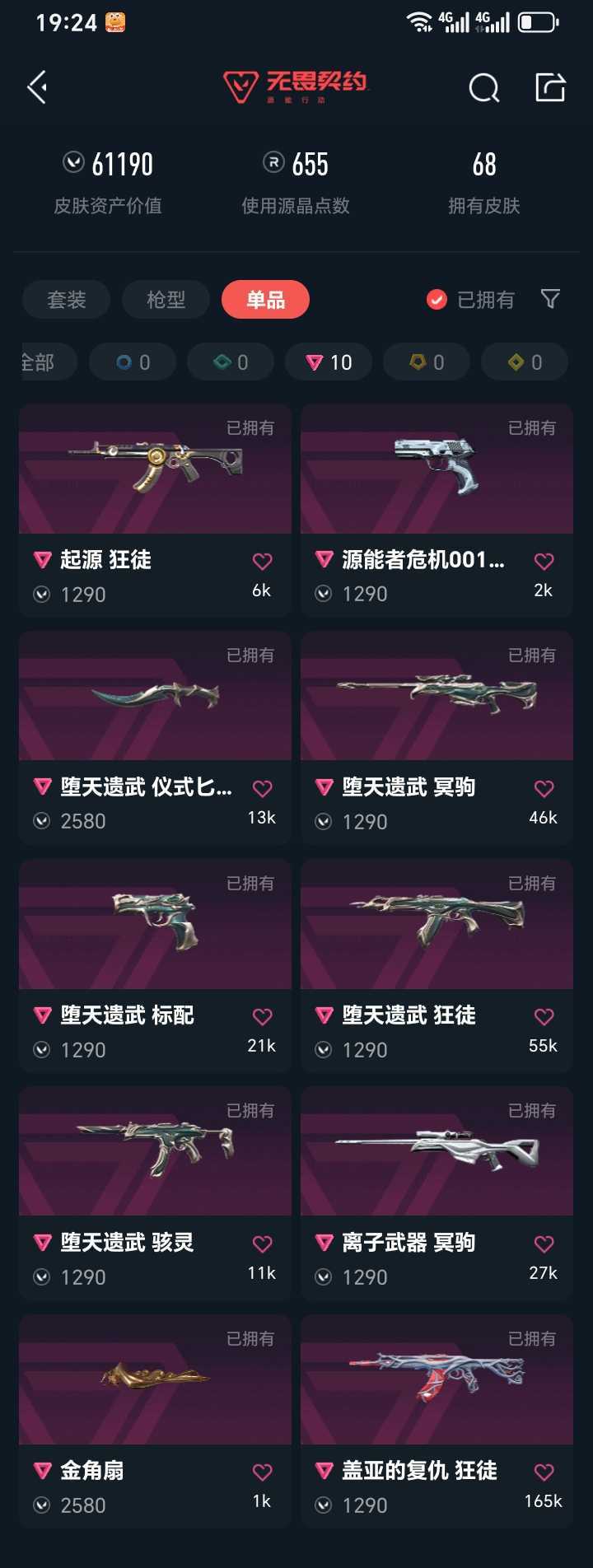Open the 源能者危机001 skin card
Viewport: 593px width, 1568px height.
click(x=436, y=468)
